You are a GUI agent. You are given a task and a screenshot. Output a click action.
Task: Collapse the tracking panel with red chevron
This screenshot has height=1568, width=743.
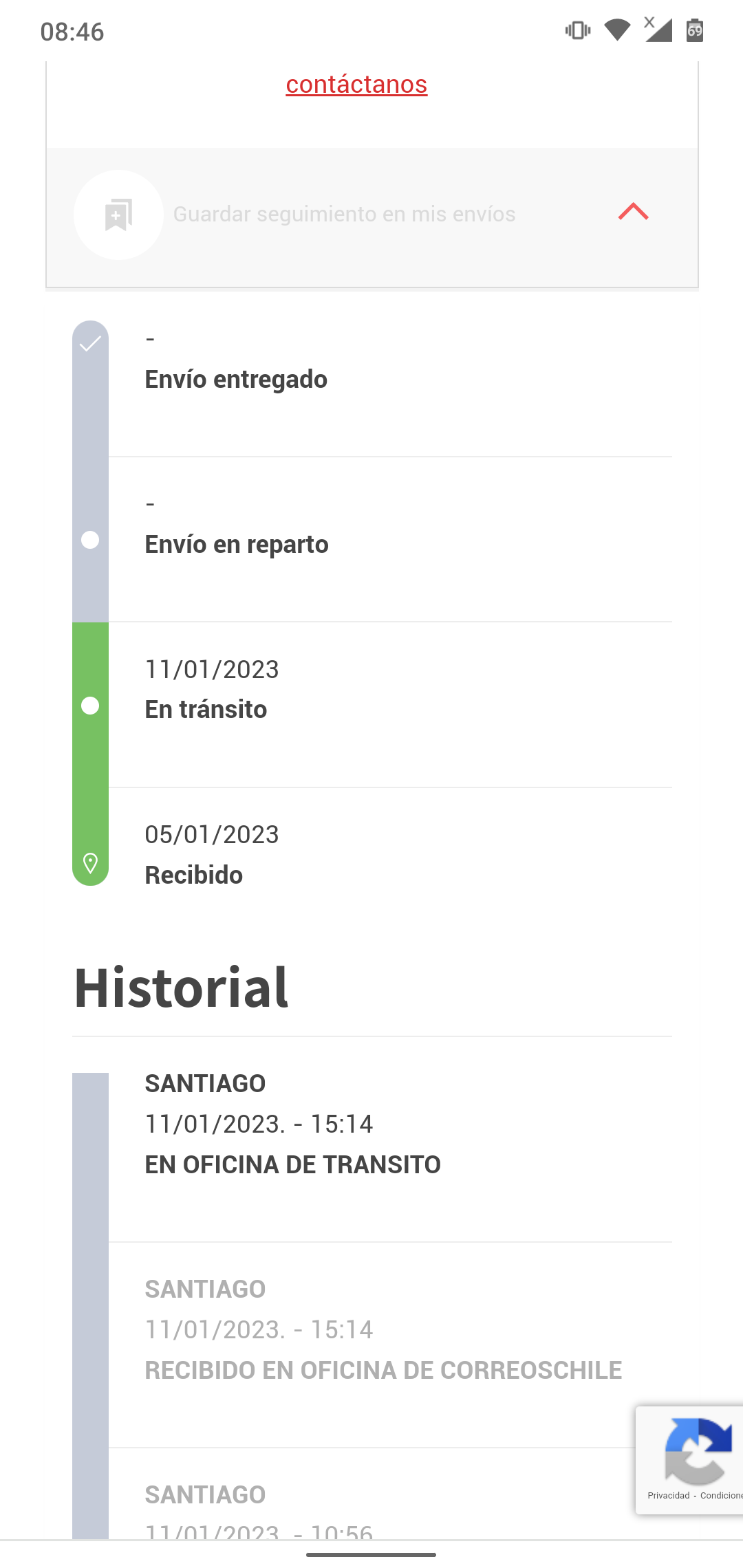[x=634, y=212]
